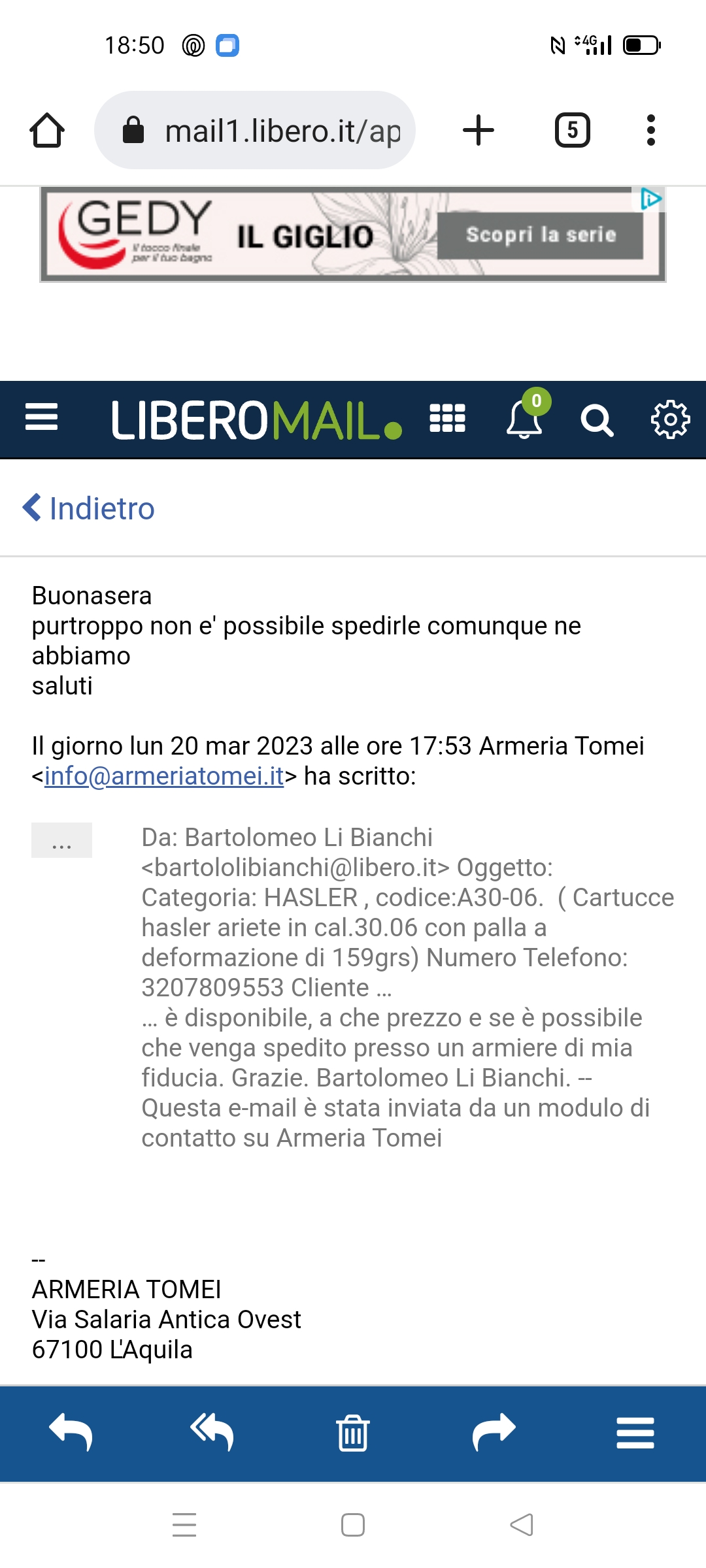Open the notifications bell
706x1568 pixels.
tap(524, 418)
